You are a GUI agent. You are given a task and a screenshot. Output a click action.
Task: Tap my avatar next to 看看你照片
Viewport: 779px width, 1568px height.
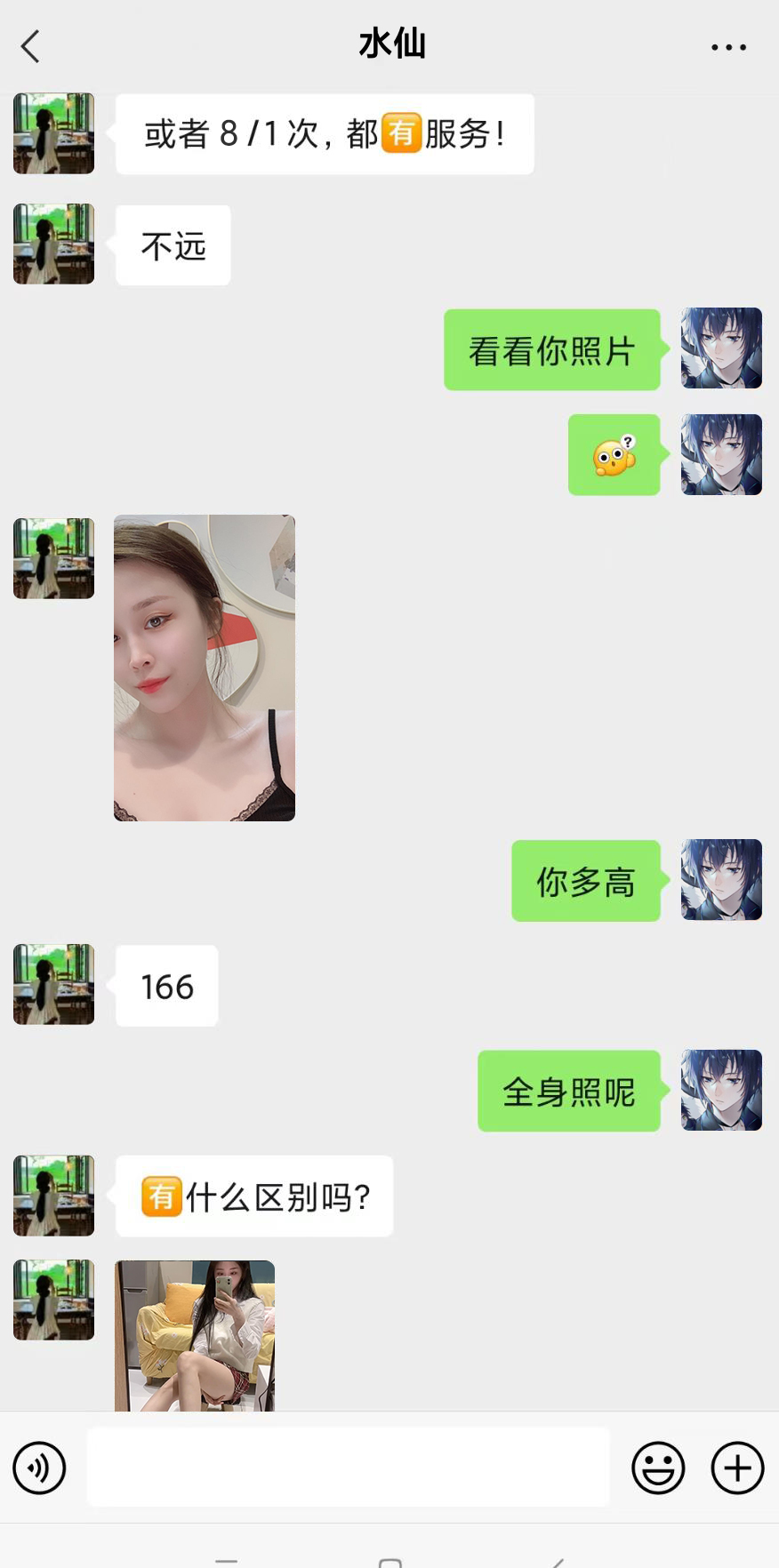tap(721, 348)
